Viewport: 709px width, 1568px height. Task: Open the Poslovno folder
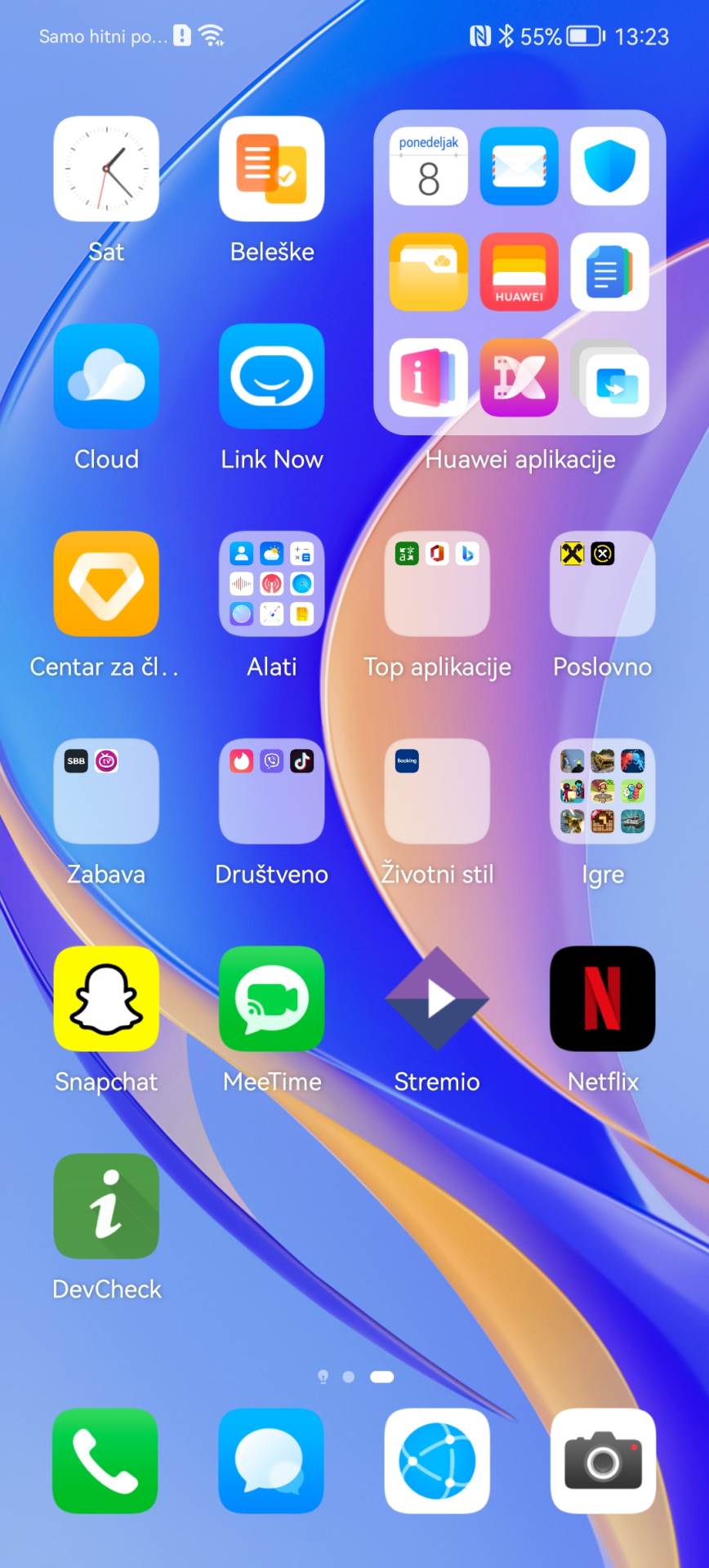602,583
